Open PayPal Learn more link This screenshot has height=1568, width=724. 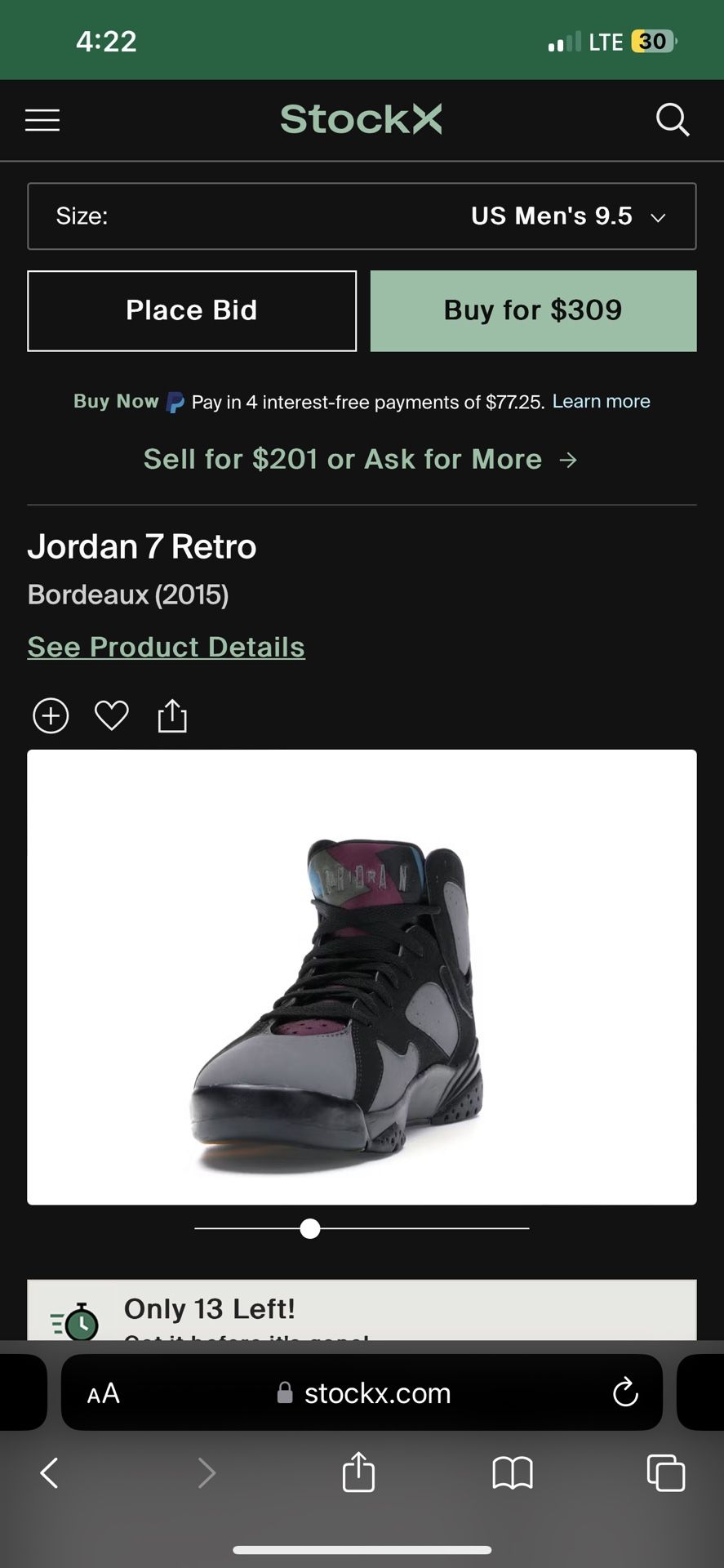[x=601, y=402]
